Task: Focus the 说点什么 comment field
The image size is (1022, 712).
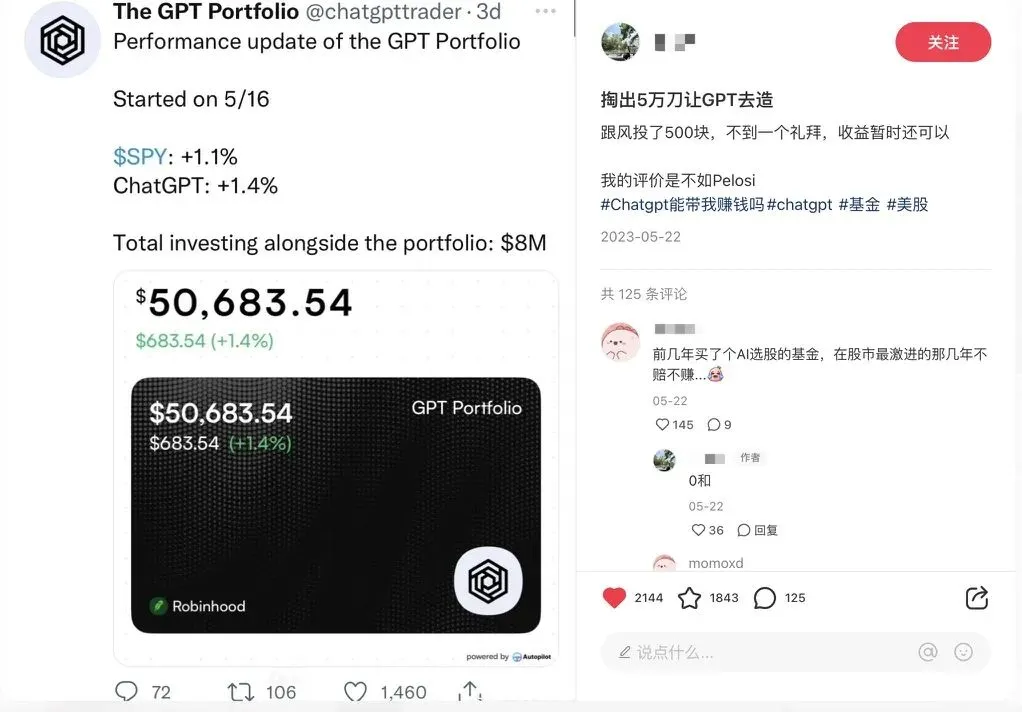Action: (750, 652)
